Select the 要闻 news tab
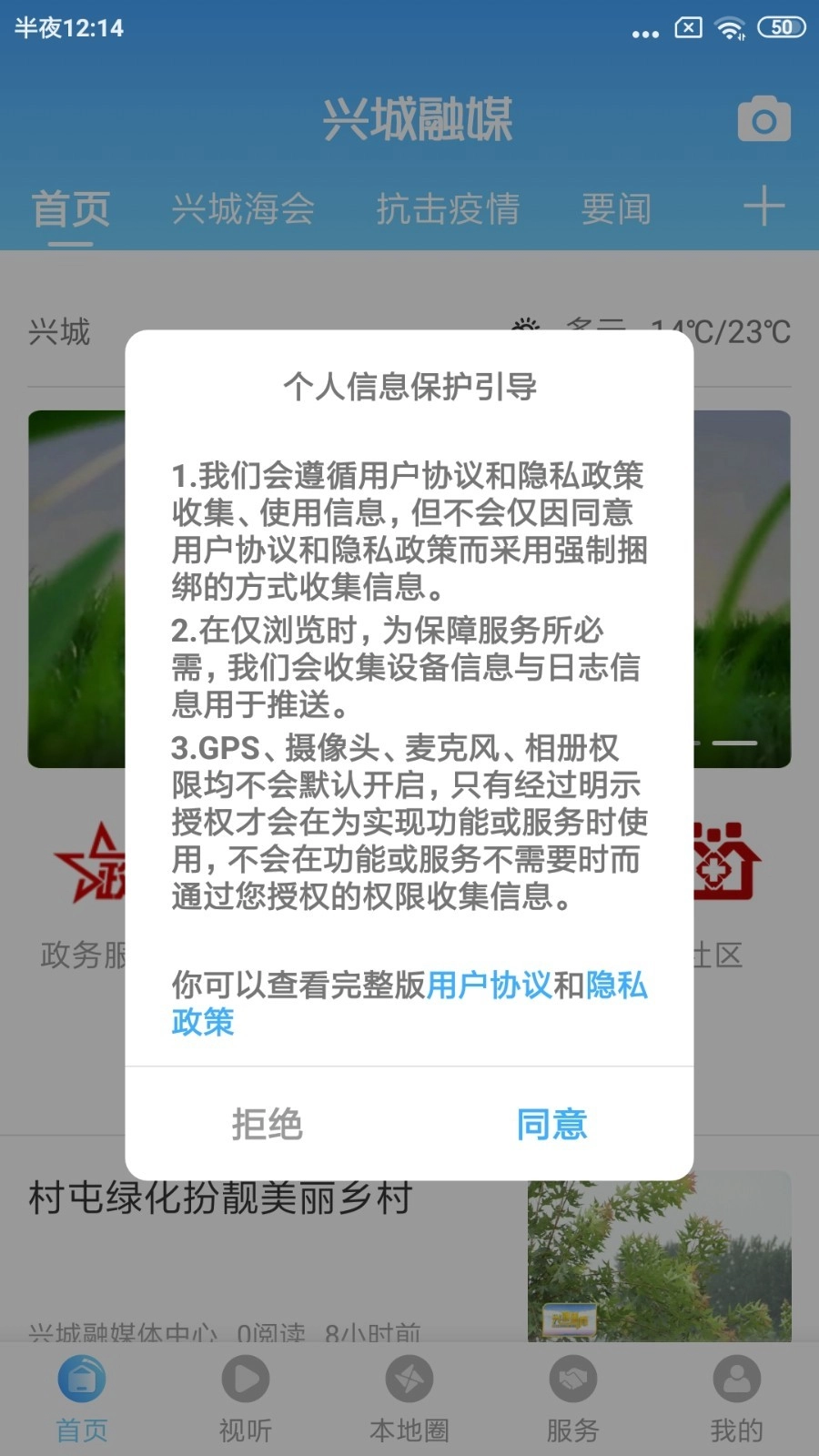This screenshot has height=1456, width=819. tap(615, 207)
